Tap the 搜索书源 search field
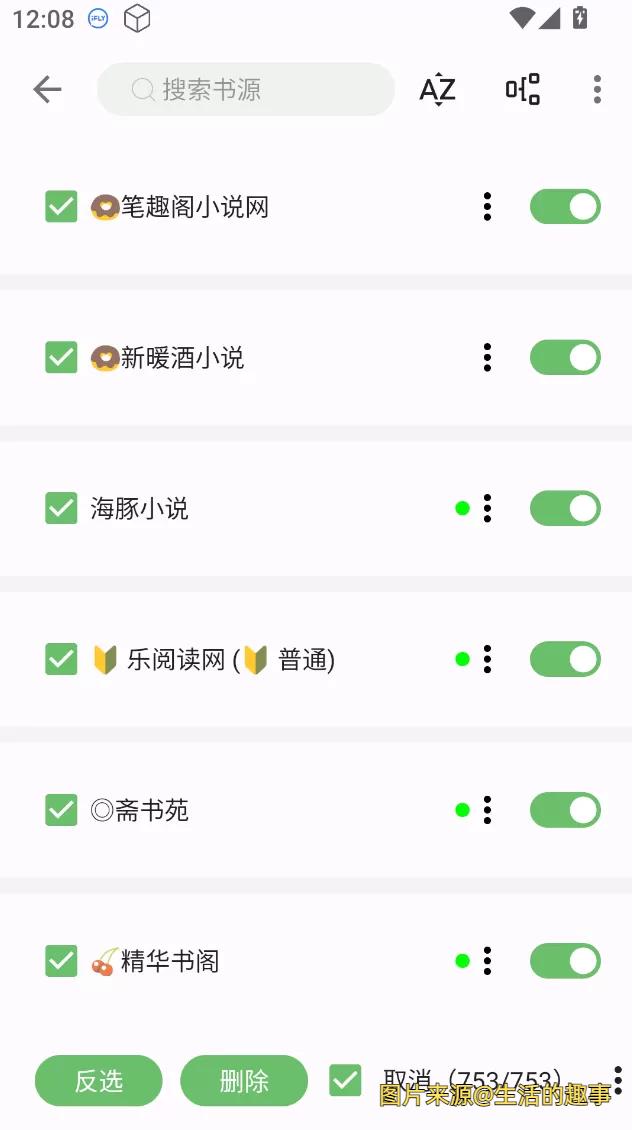This screenshot has height=1130, width=632. click(246, 90)
